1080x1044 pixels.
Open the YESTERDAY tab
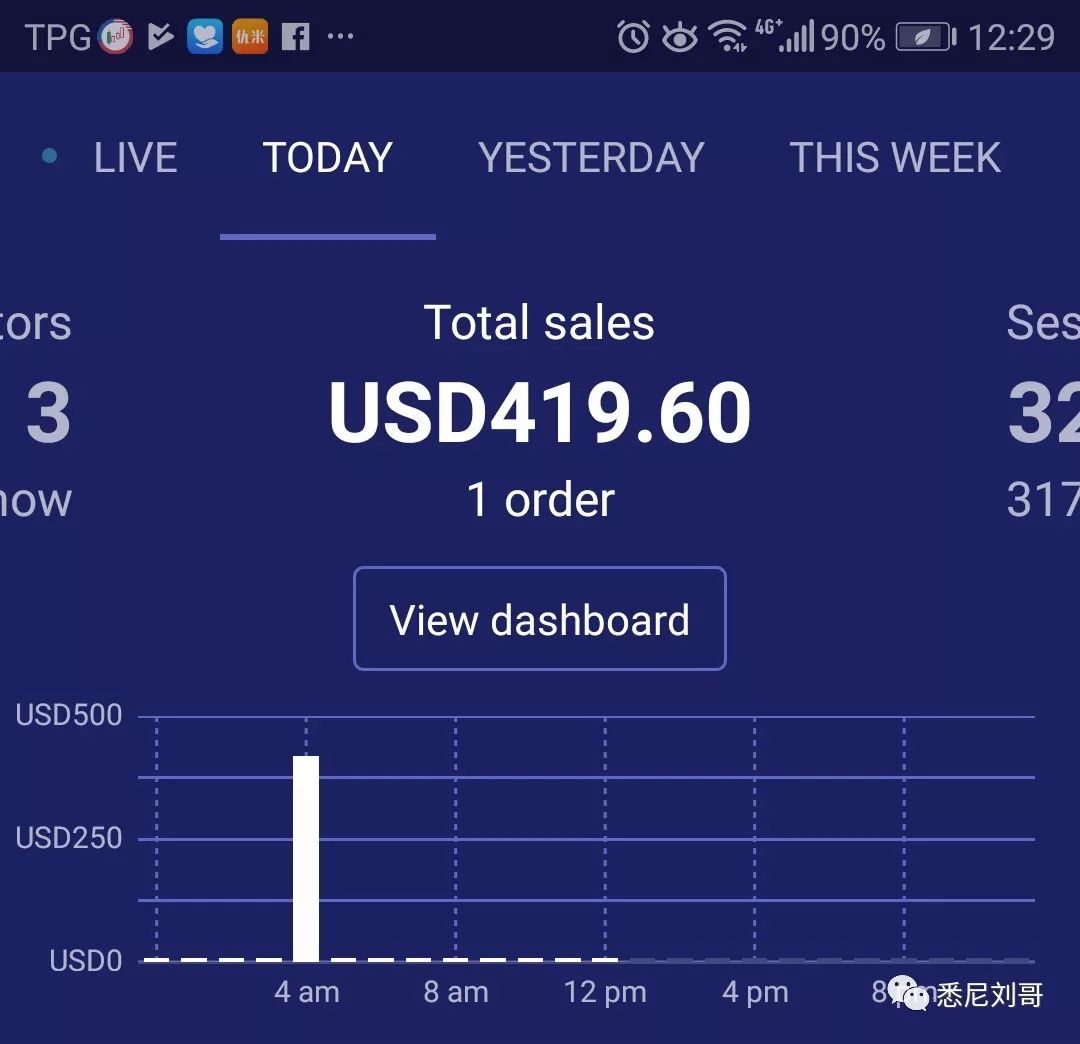coord(591,158)
